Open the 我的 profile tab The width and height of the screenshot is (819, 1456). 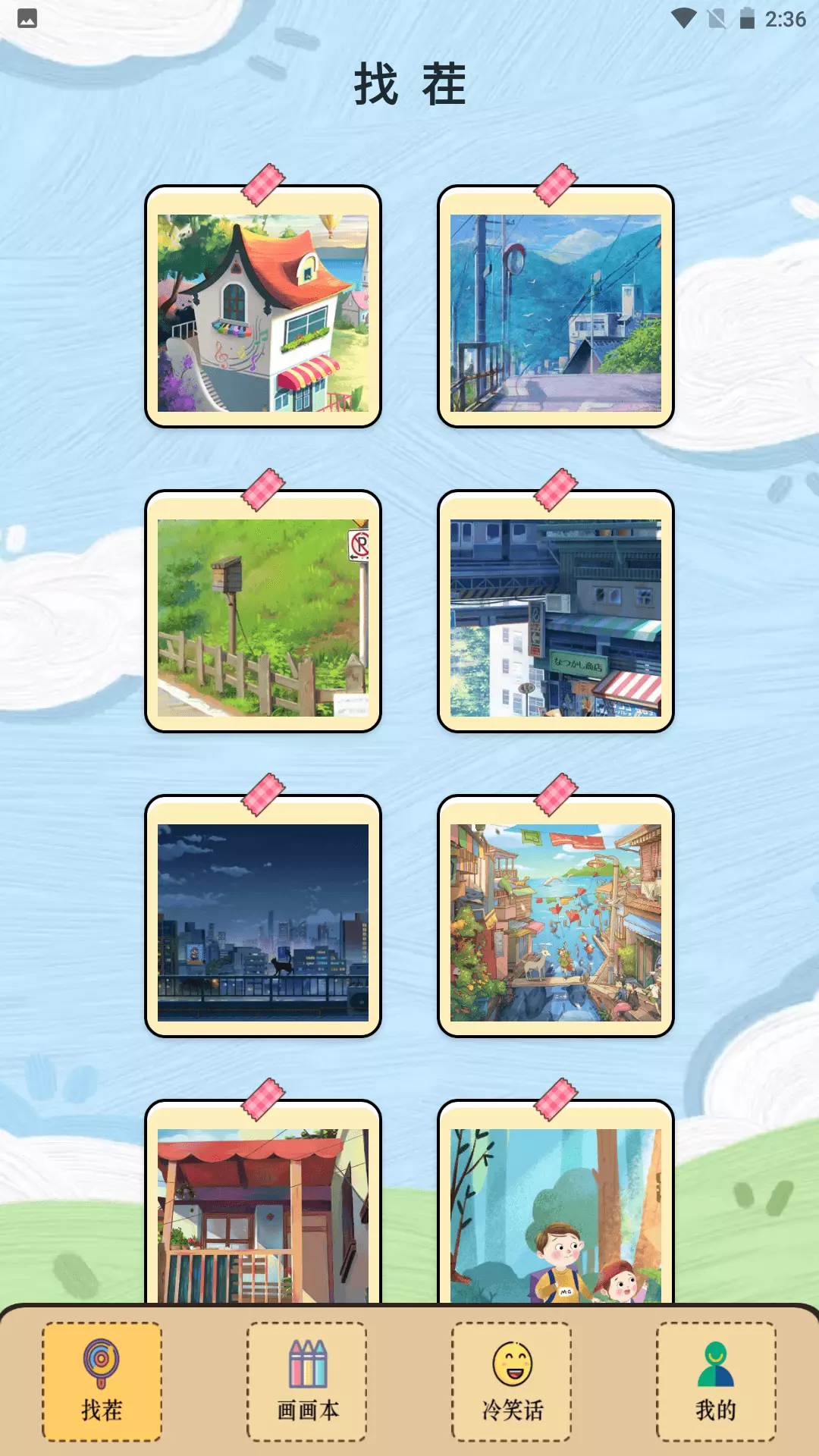coord(716,1382)
